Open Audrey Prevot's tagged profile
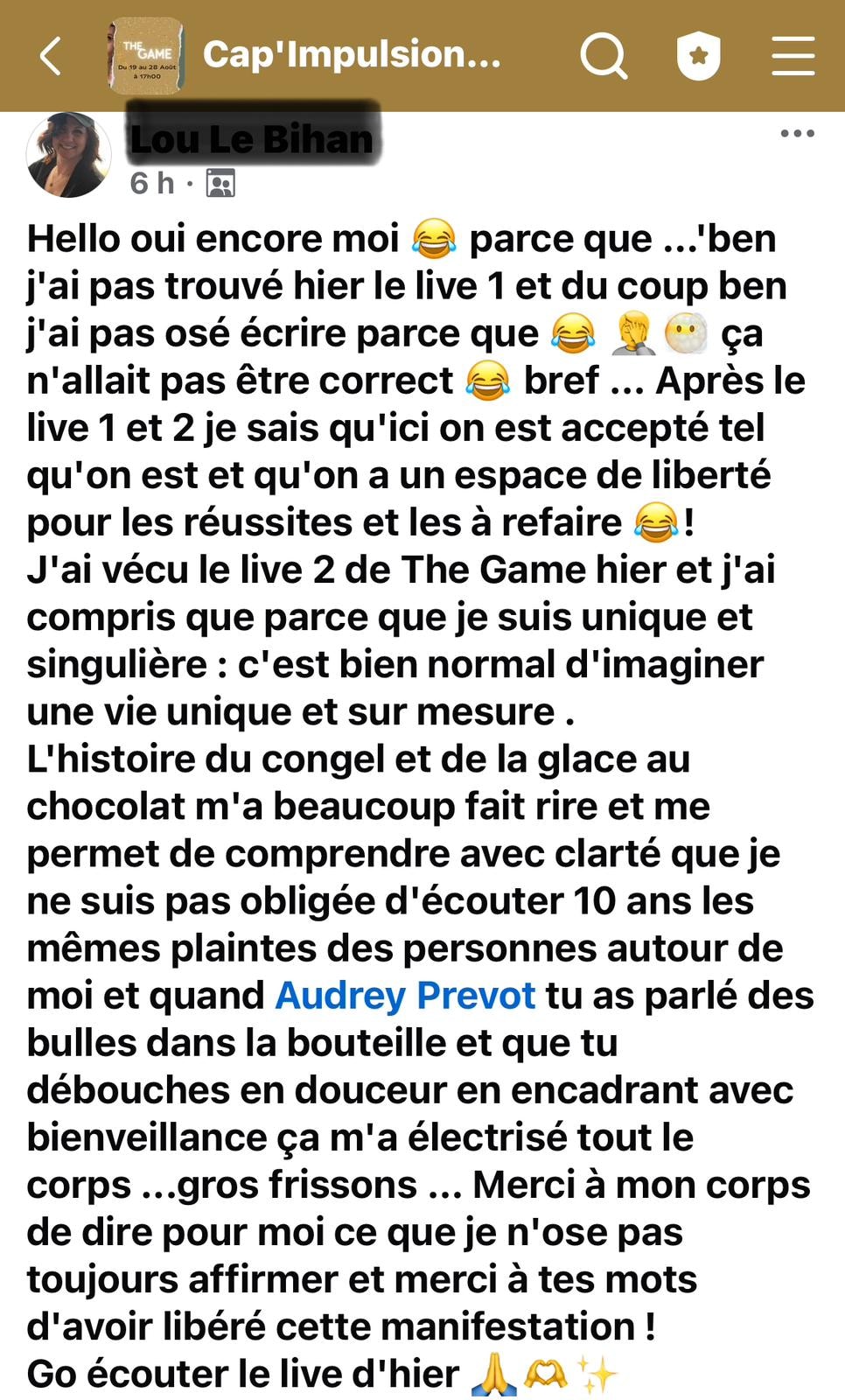This screenshot has height=1400, width=845. tap(405, 996)
